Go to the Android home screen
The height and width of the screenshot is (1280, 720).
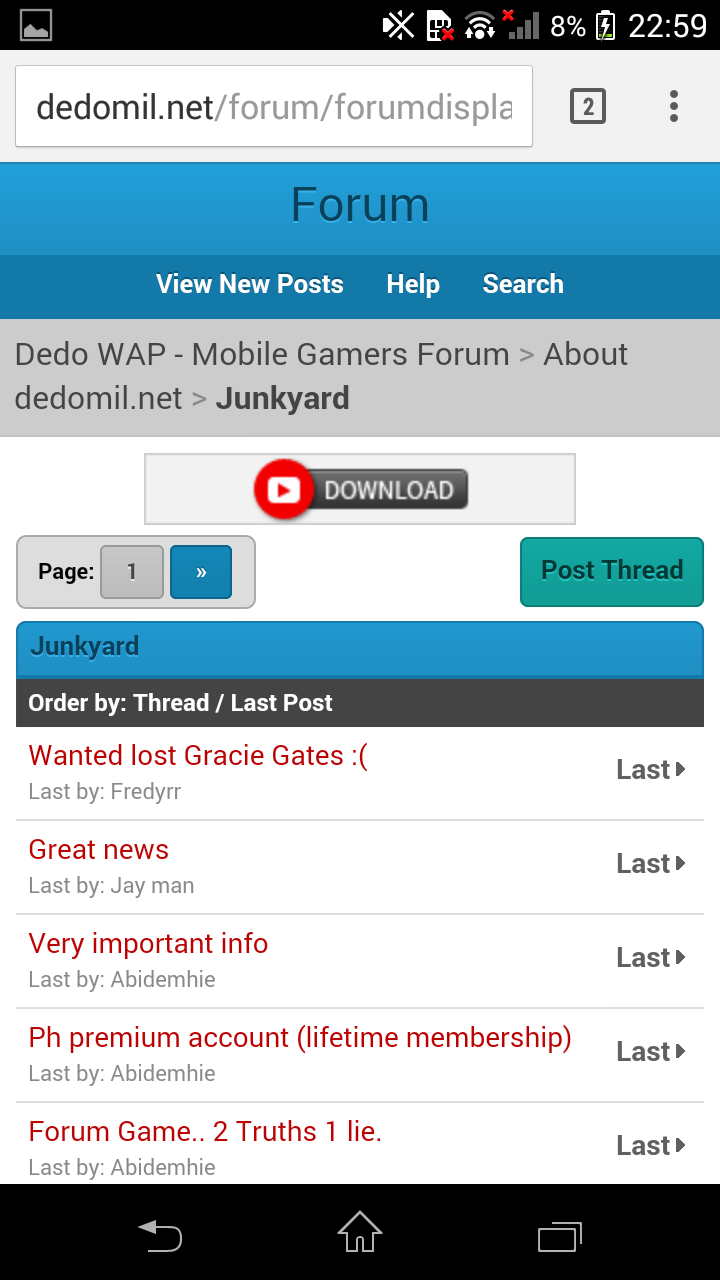(x=360, y=1232)
